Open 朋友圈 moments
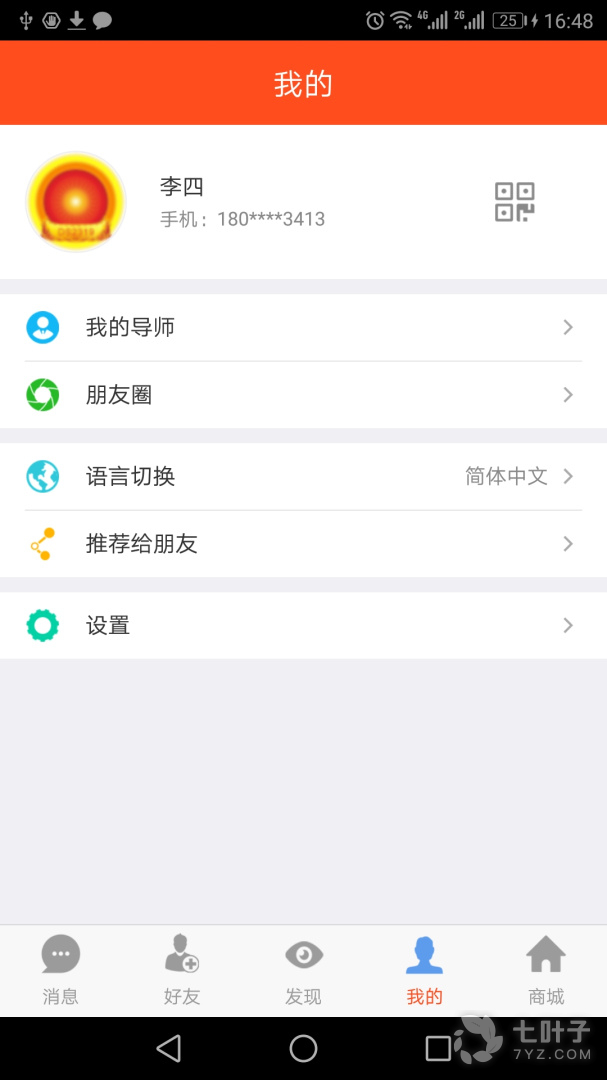Screen dimensions: 607x1080 [x=303, y=395]
